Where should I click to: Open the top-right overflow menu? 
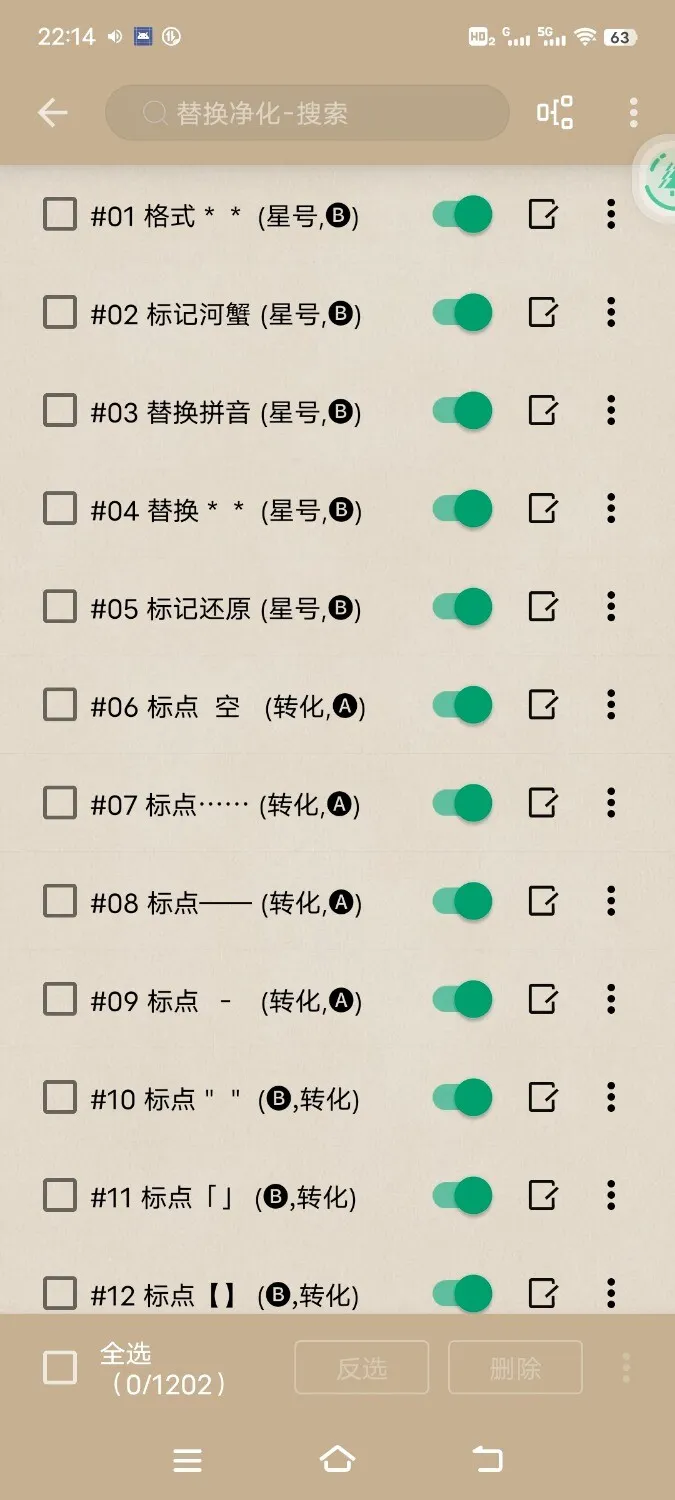click(x=633, y=113)
